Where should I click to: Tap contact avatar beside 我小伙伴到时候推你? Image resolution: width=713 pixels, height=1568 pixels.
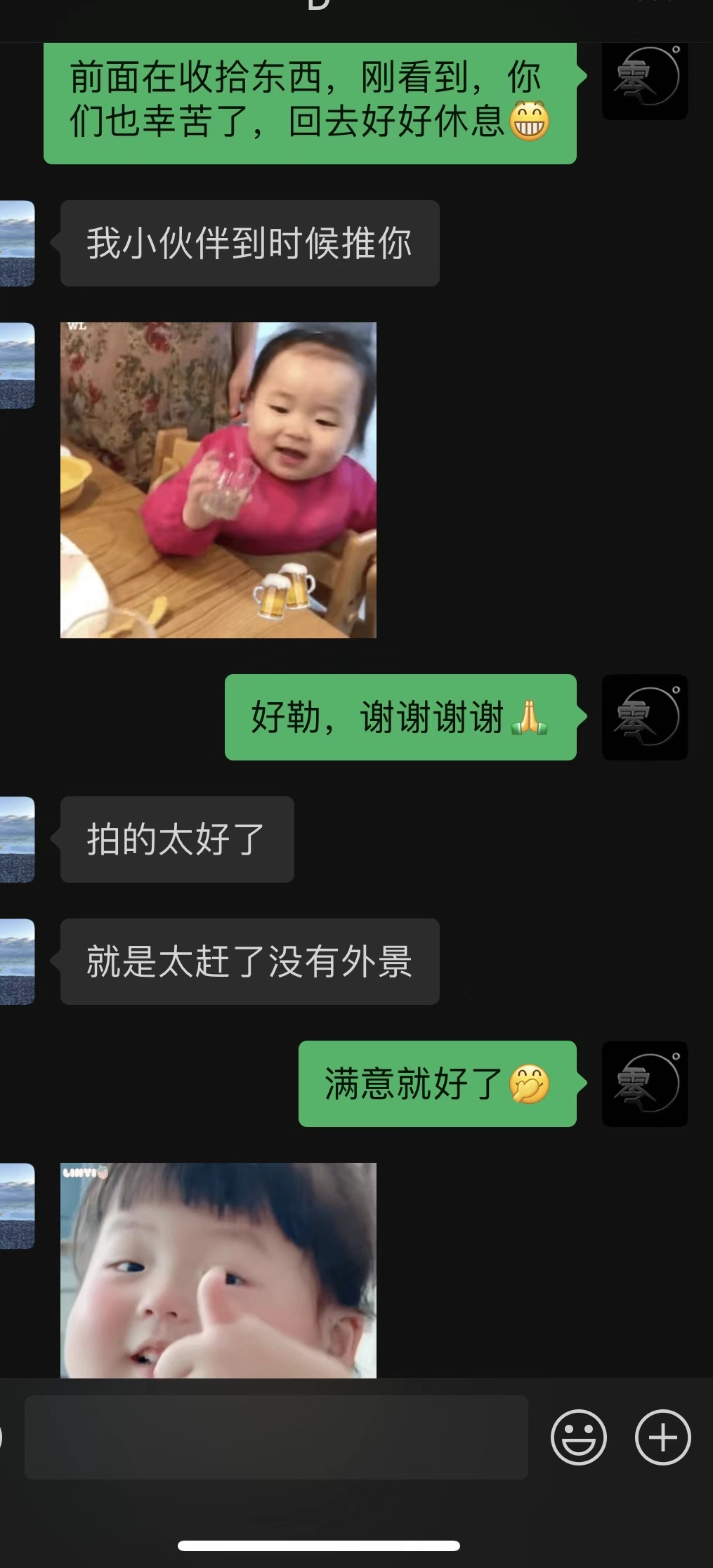[x=17, y=243]
